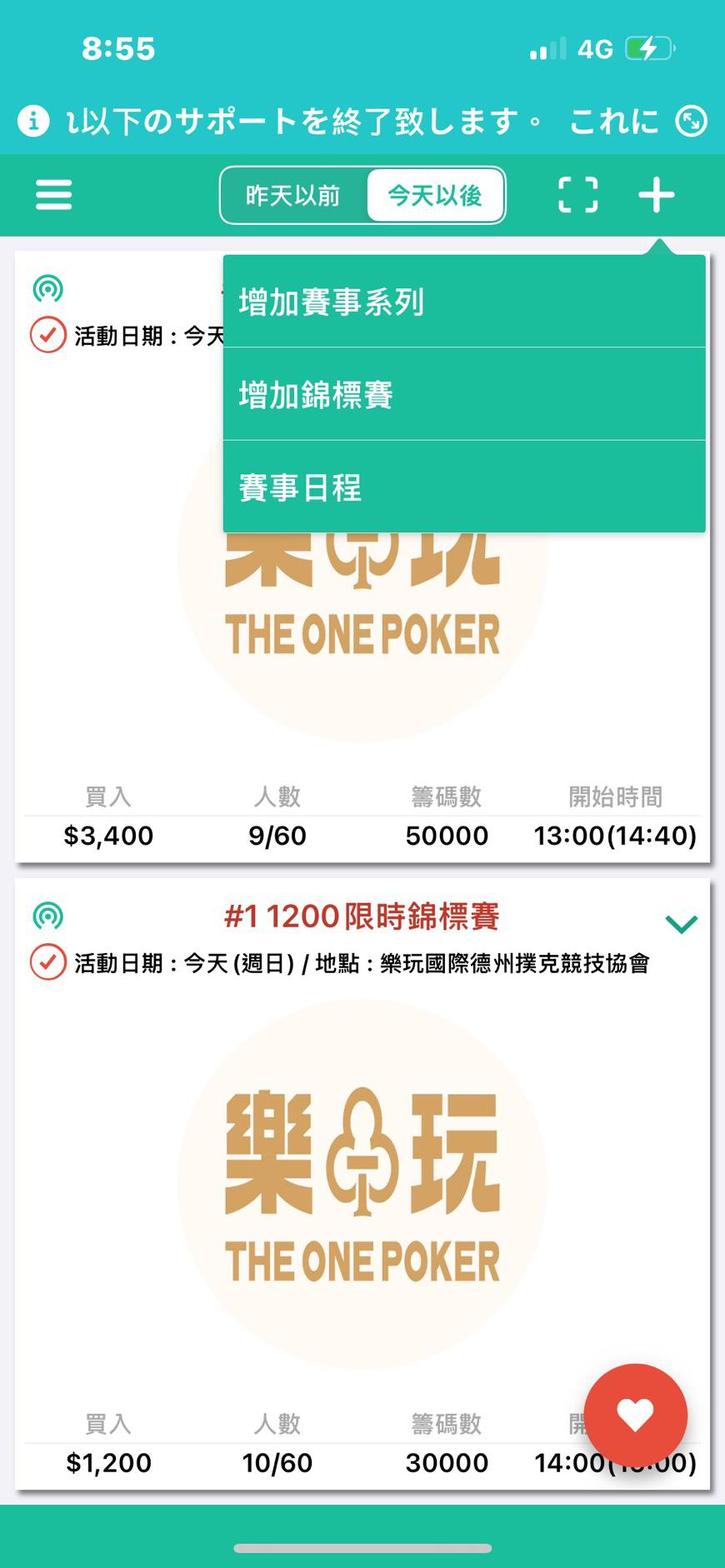Tap the fullscreen scan icon
Viewport: 725px width, 1568px height.
tap(577, 195)
